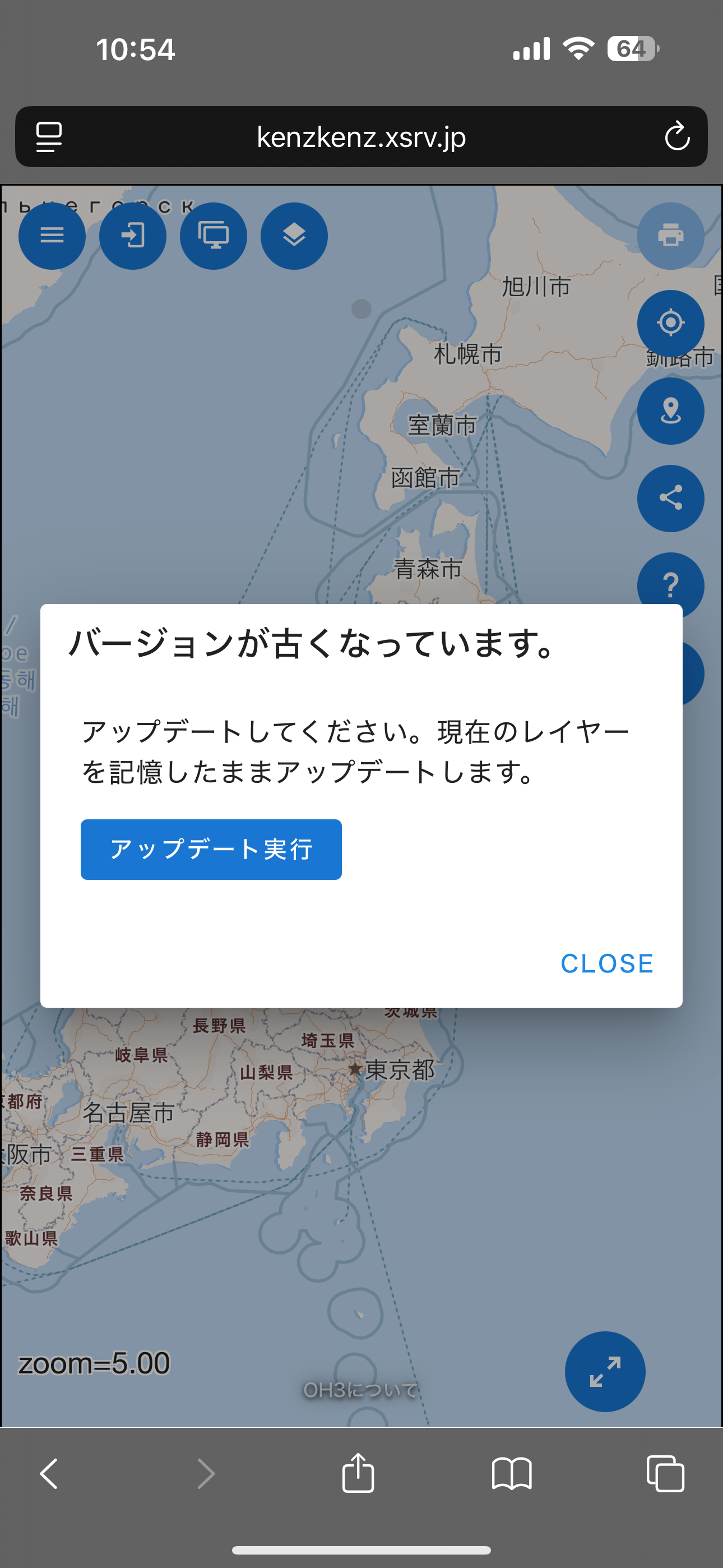The image size is (723, 1568).
Task: Go back in browser history
Action: point(49,1474)
